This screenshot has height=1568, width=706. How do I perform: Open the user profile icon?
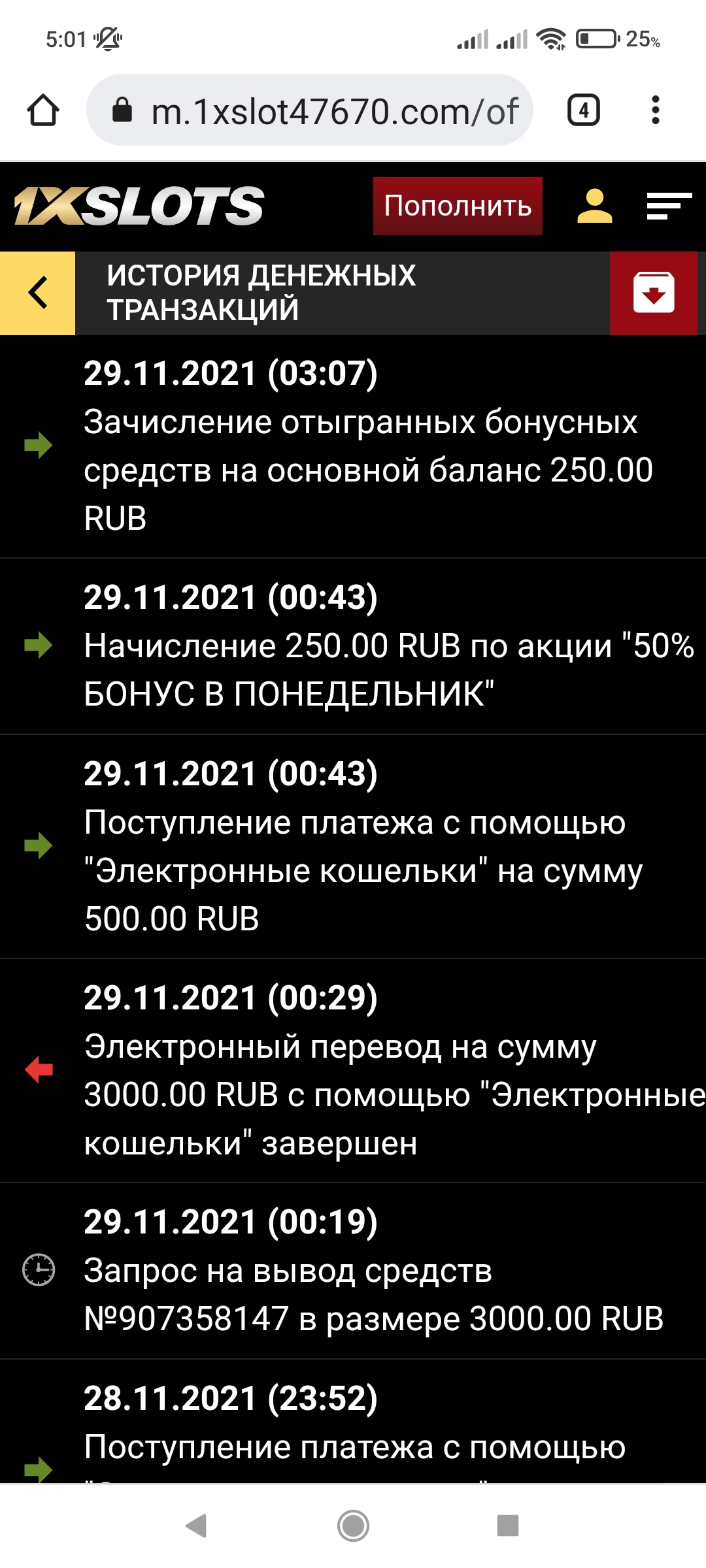594,206
